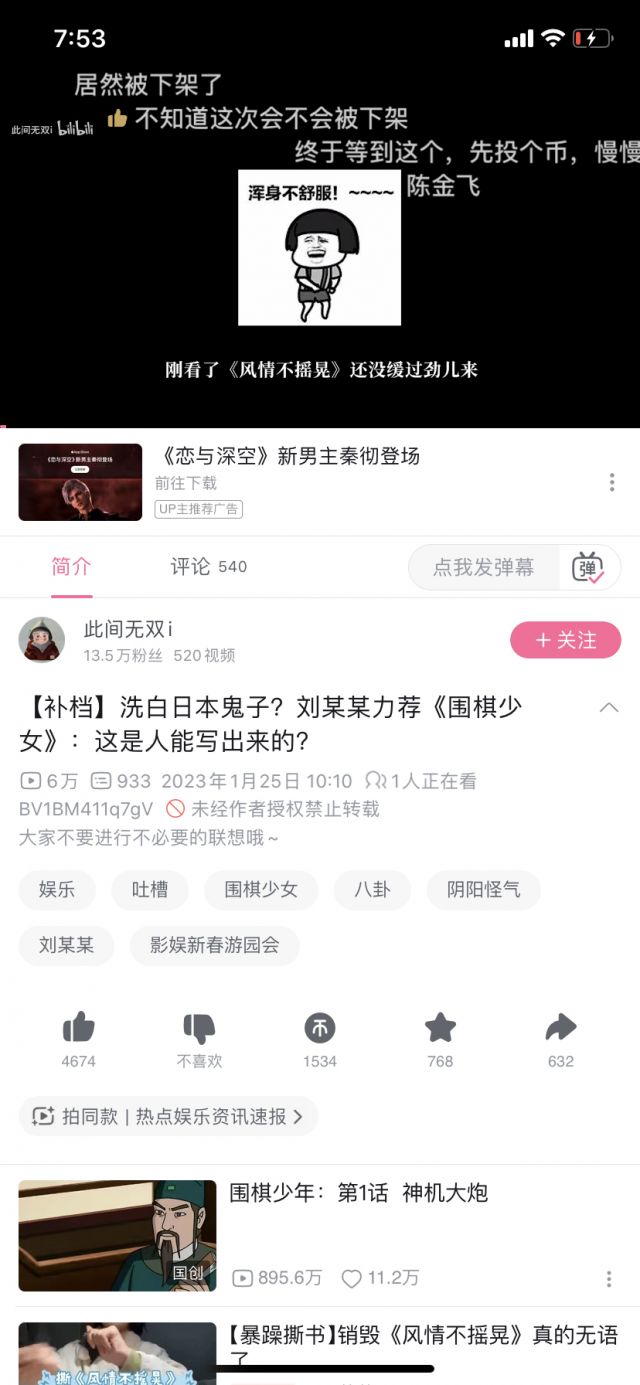Open the 阴阳怪气 tag chip
Image resolution: width=640 pixels, height=1385 pixels.
point(484,889)
